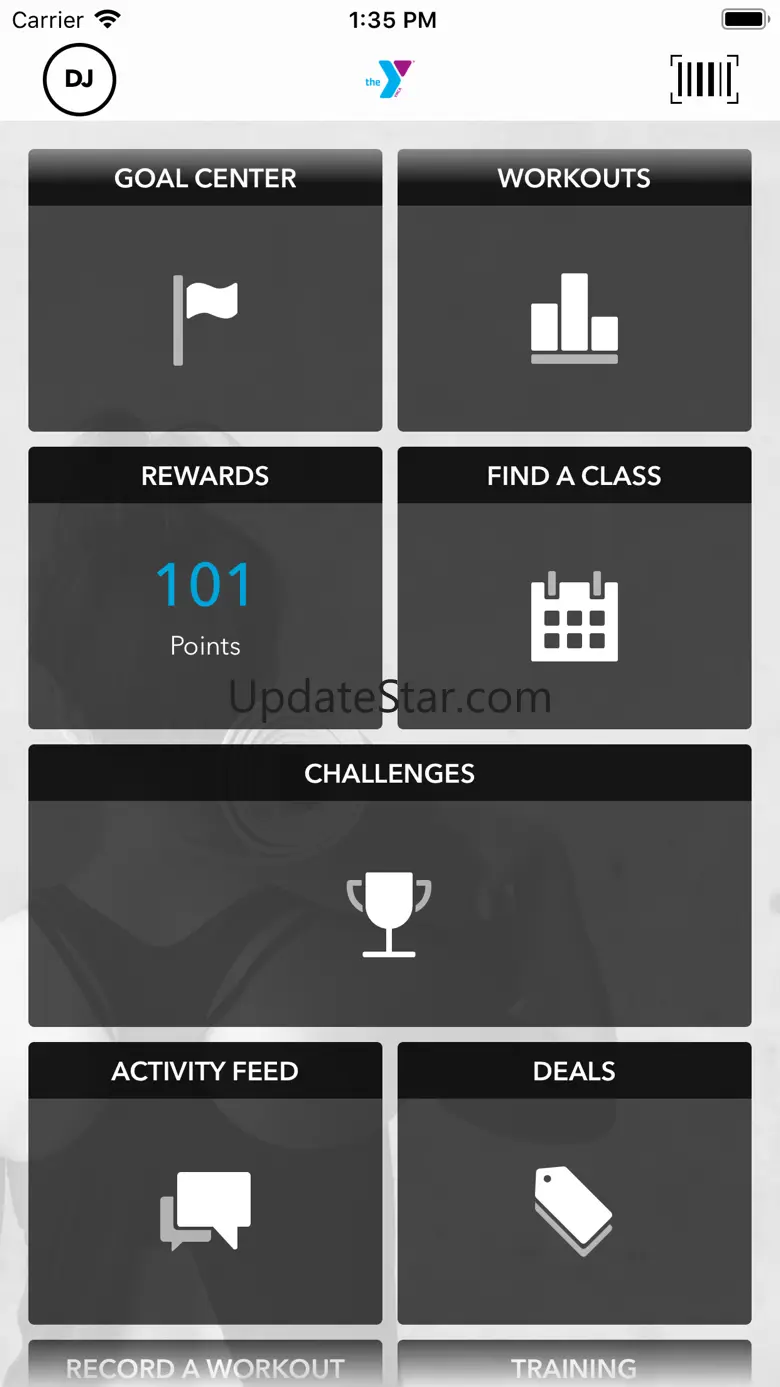This screenshot has width=780, height=1387.
Task: Open the Challenges tile
Action: pyautogui.click(x=389, y=886)
